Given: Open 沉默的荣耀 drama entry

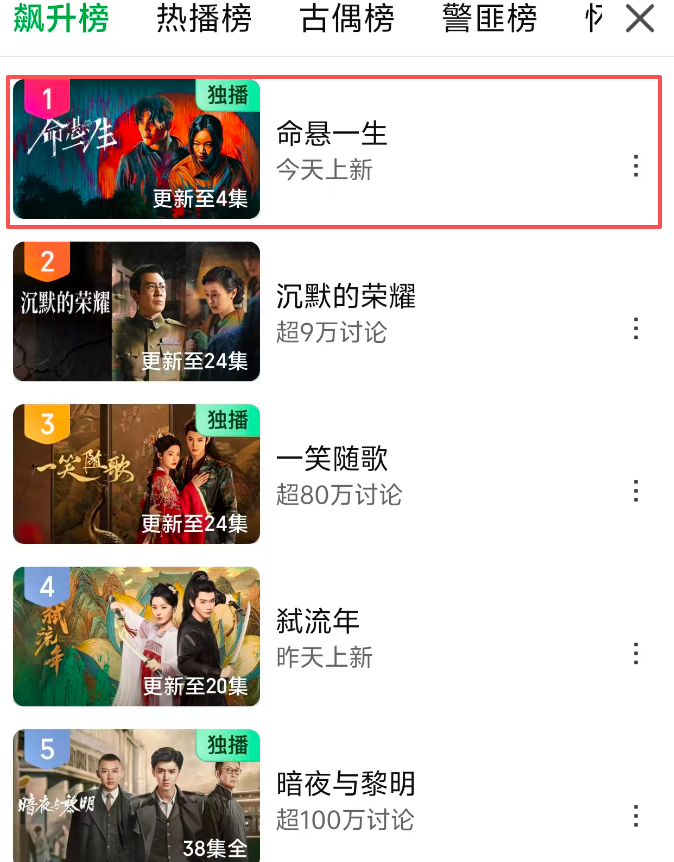Looking at the screenshot, I should point(345,297).
